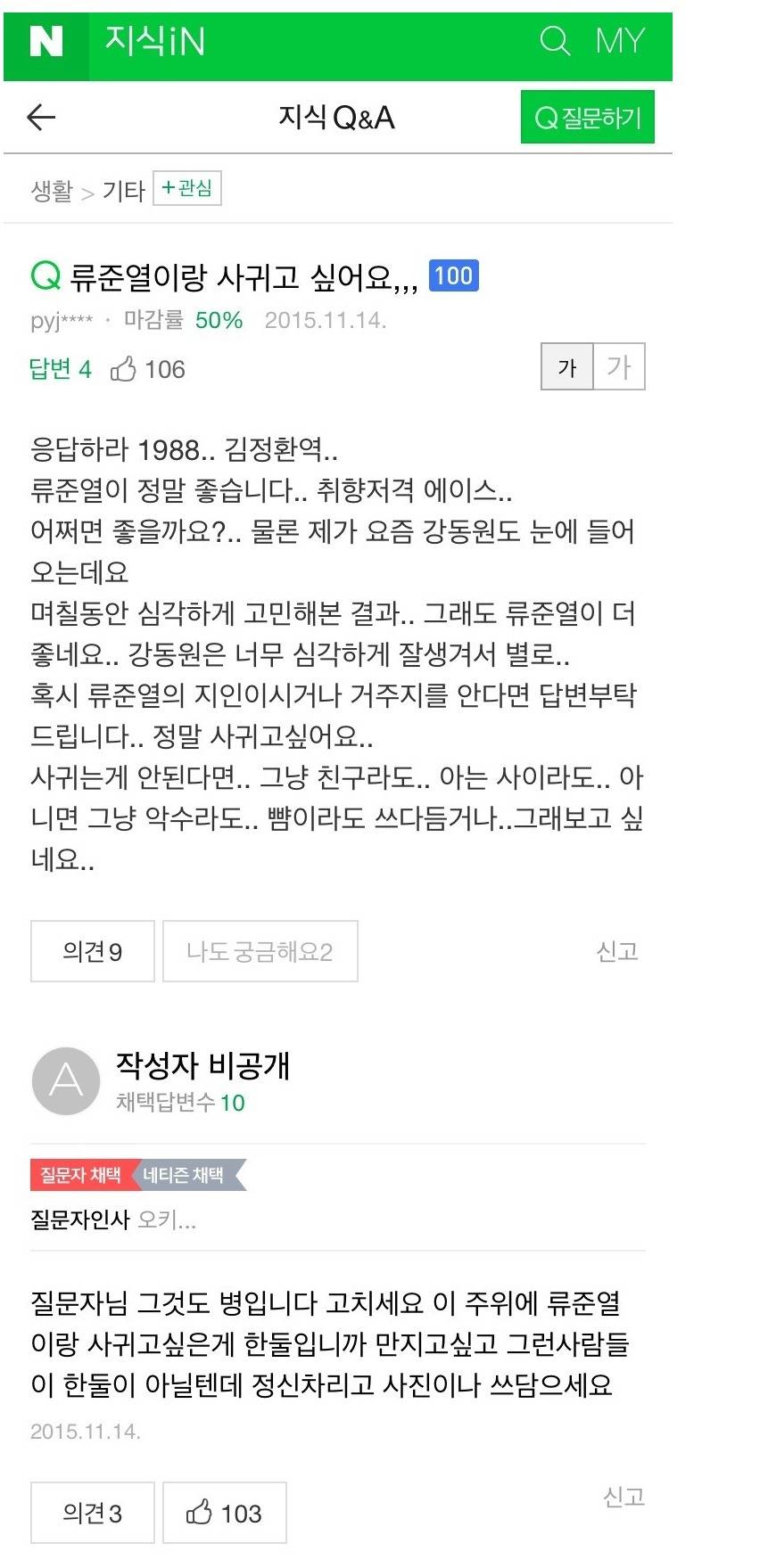
Task: Go back using the arrow icon
Action: [41, 117]
